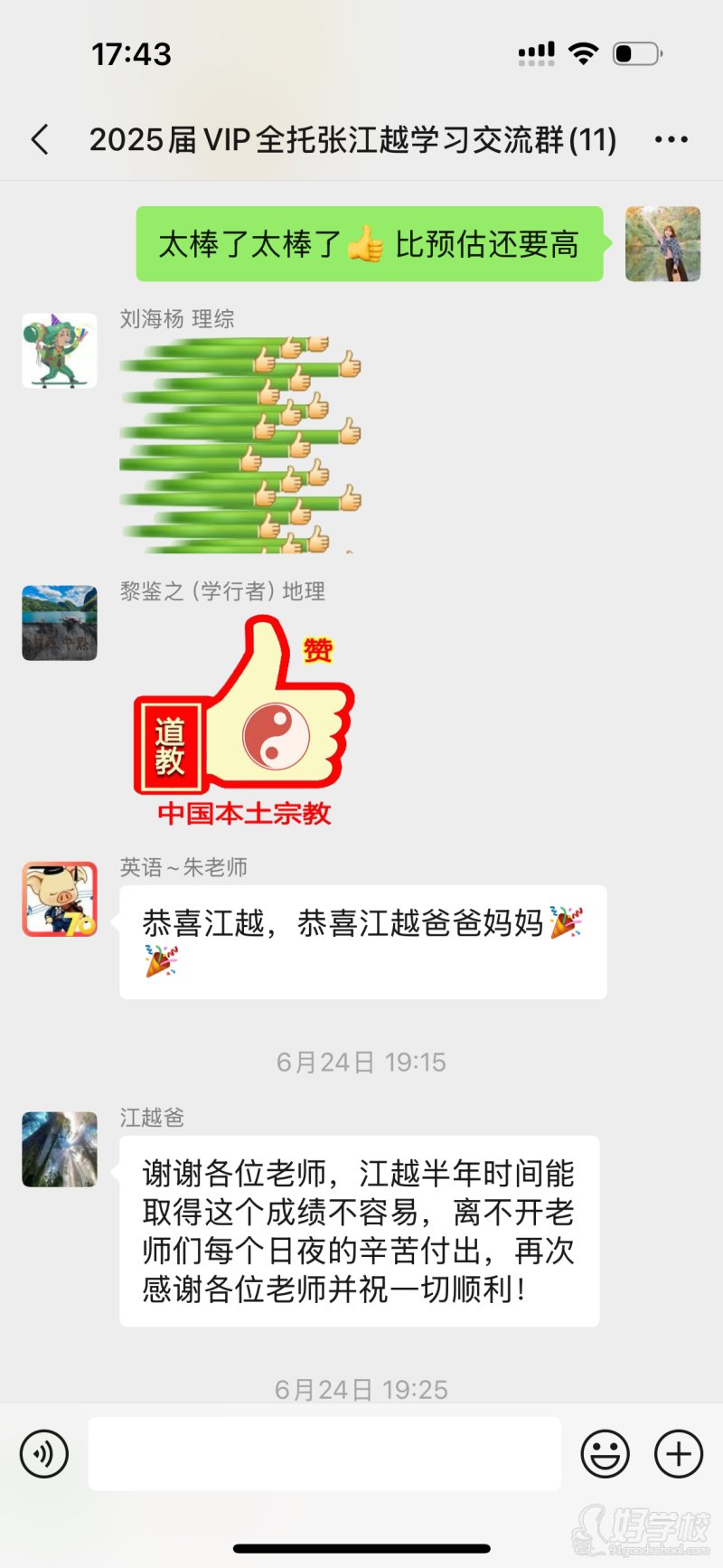This screenshot has height=1568, width=723.
Task: Open 英语~朱老师's avatar profile
Action: click(60, 899)
